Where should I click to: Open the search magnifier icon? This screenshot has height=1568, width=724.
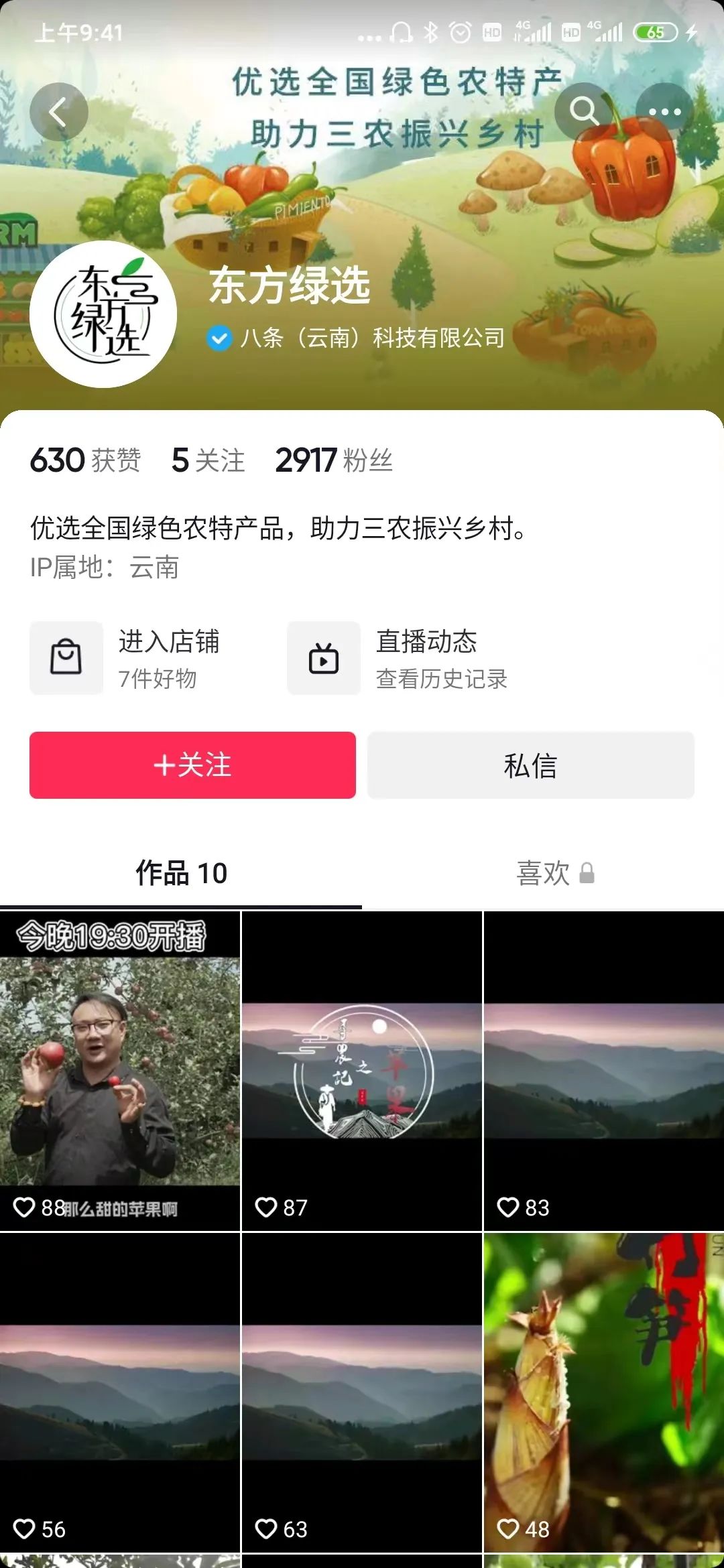tap(584, 112)
